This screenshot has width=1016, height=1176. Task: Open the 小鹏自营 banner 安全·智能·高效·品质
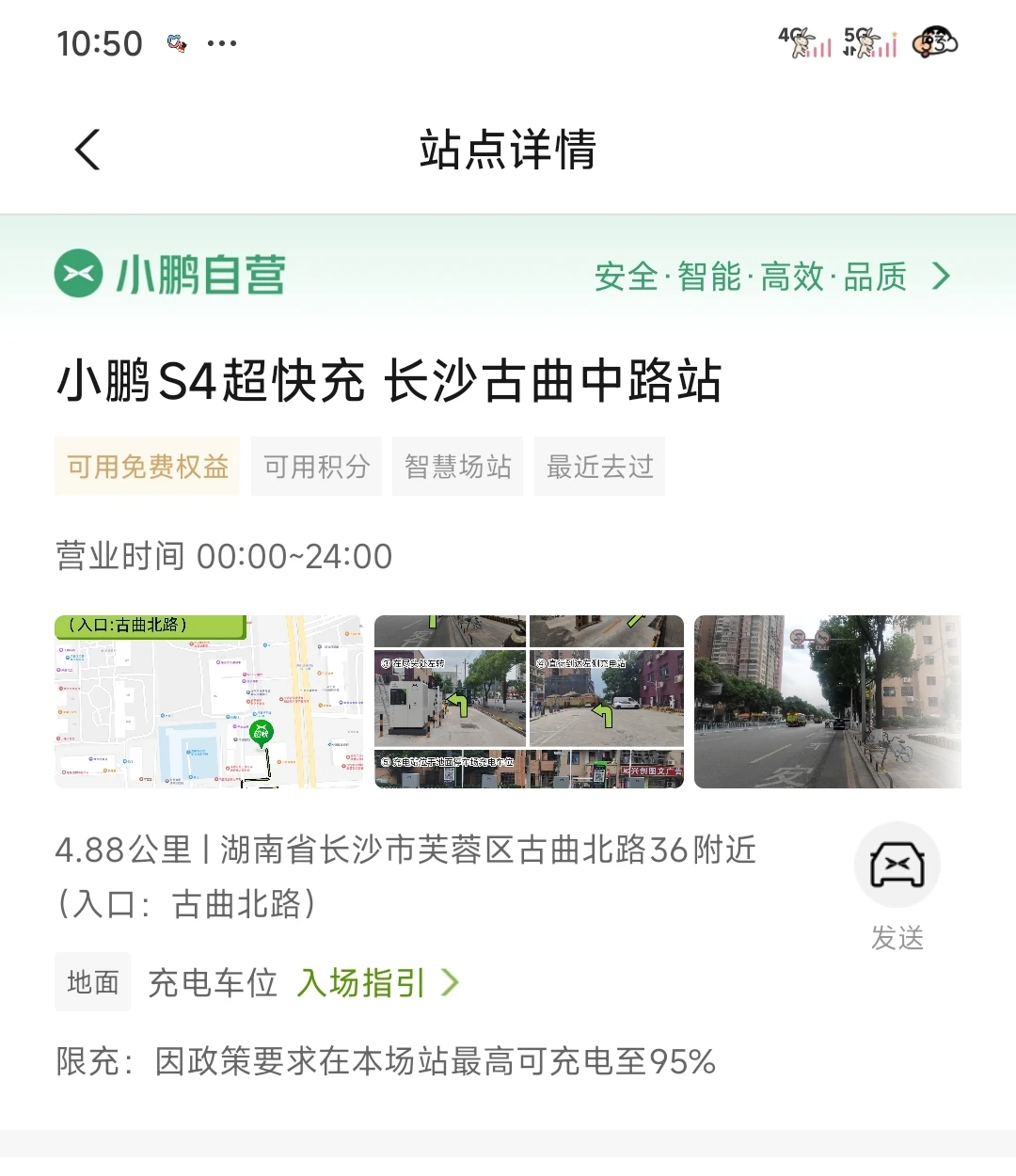pyautogui.click(x=771, y=277)
